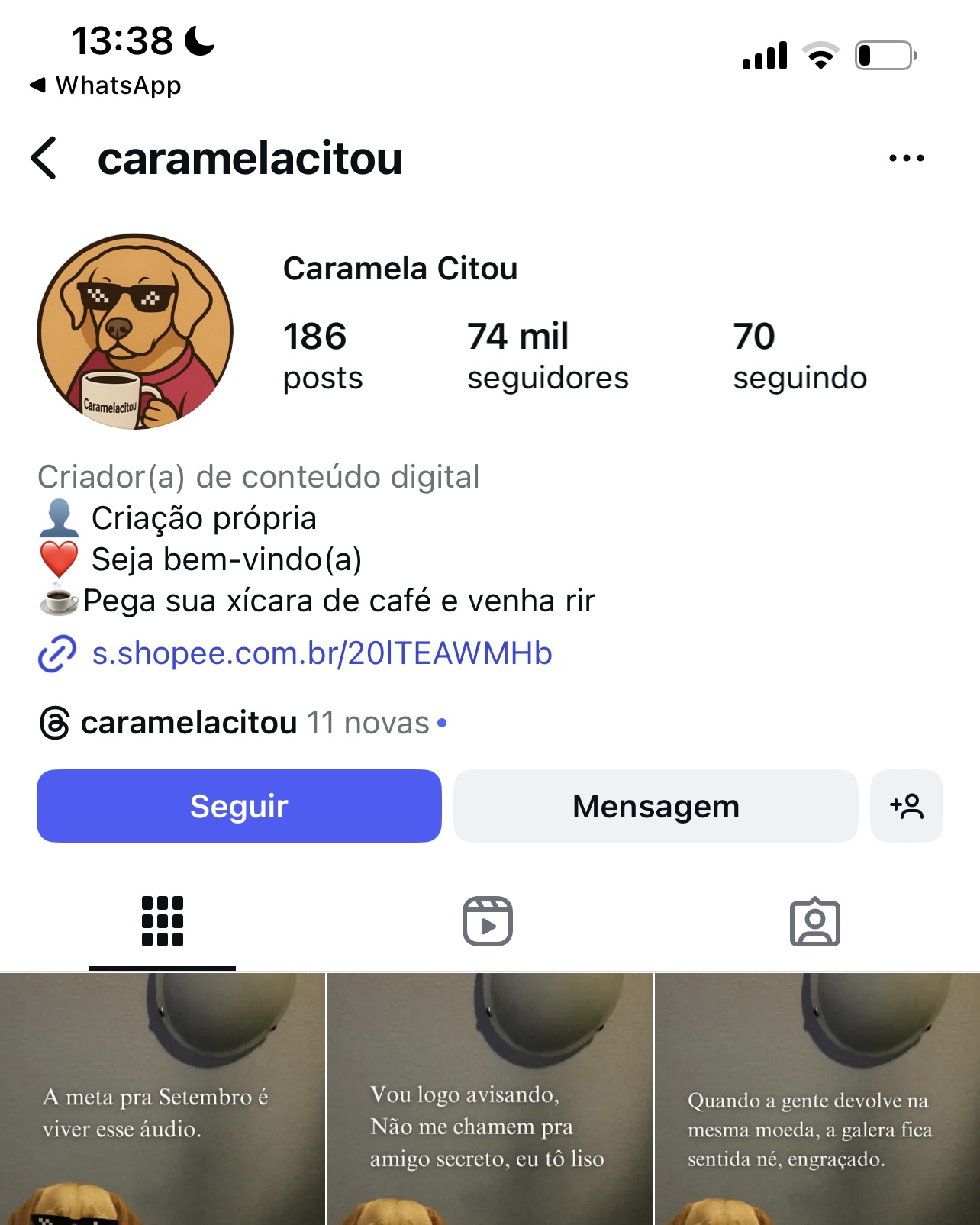Switch to the Reels tab
The image size is (980, 1225).
pos(488,921)
